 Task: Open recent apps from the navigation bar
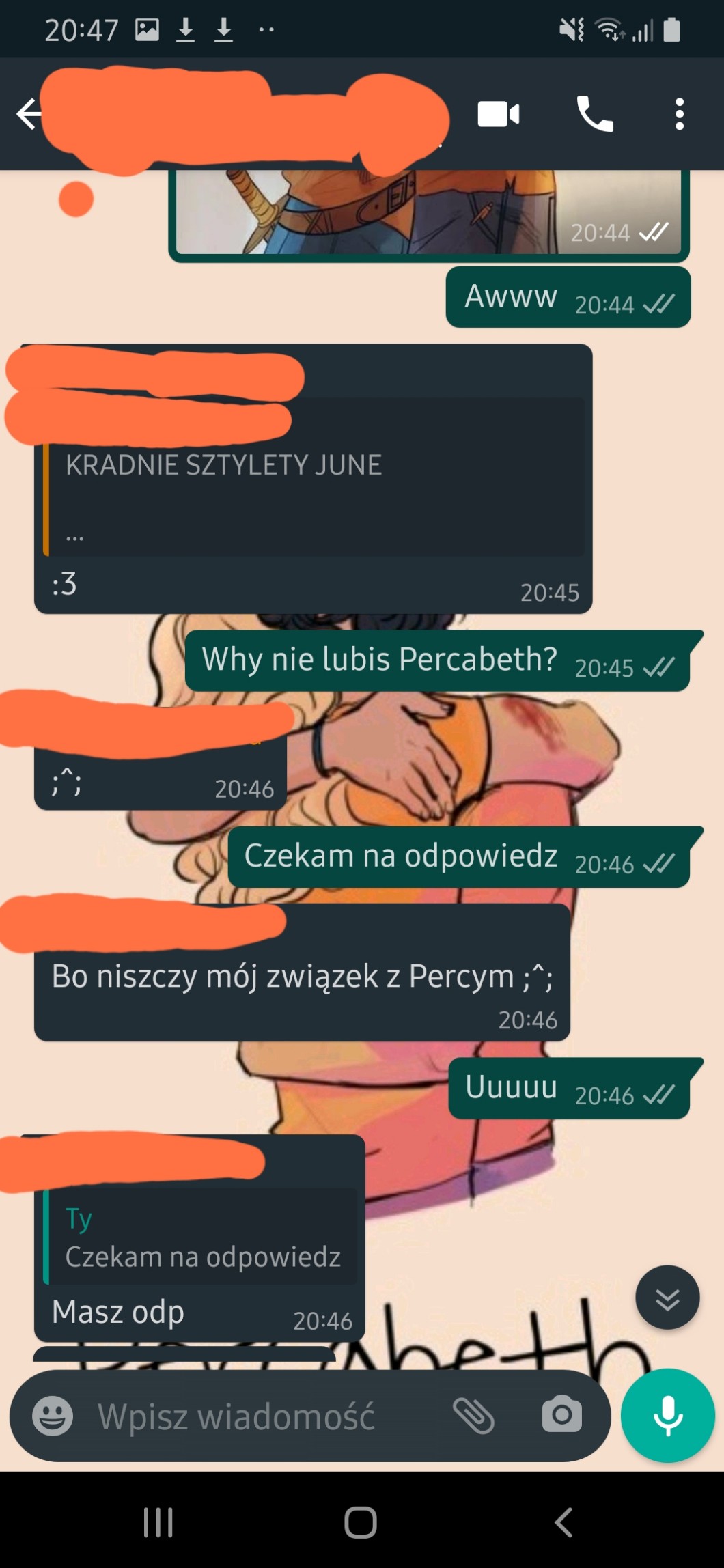pyautogui.click(x=158, y=1522)
